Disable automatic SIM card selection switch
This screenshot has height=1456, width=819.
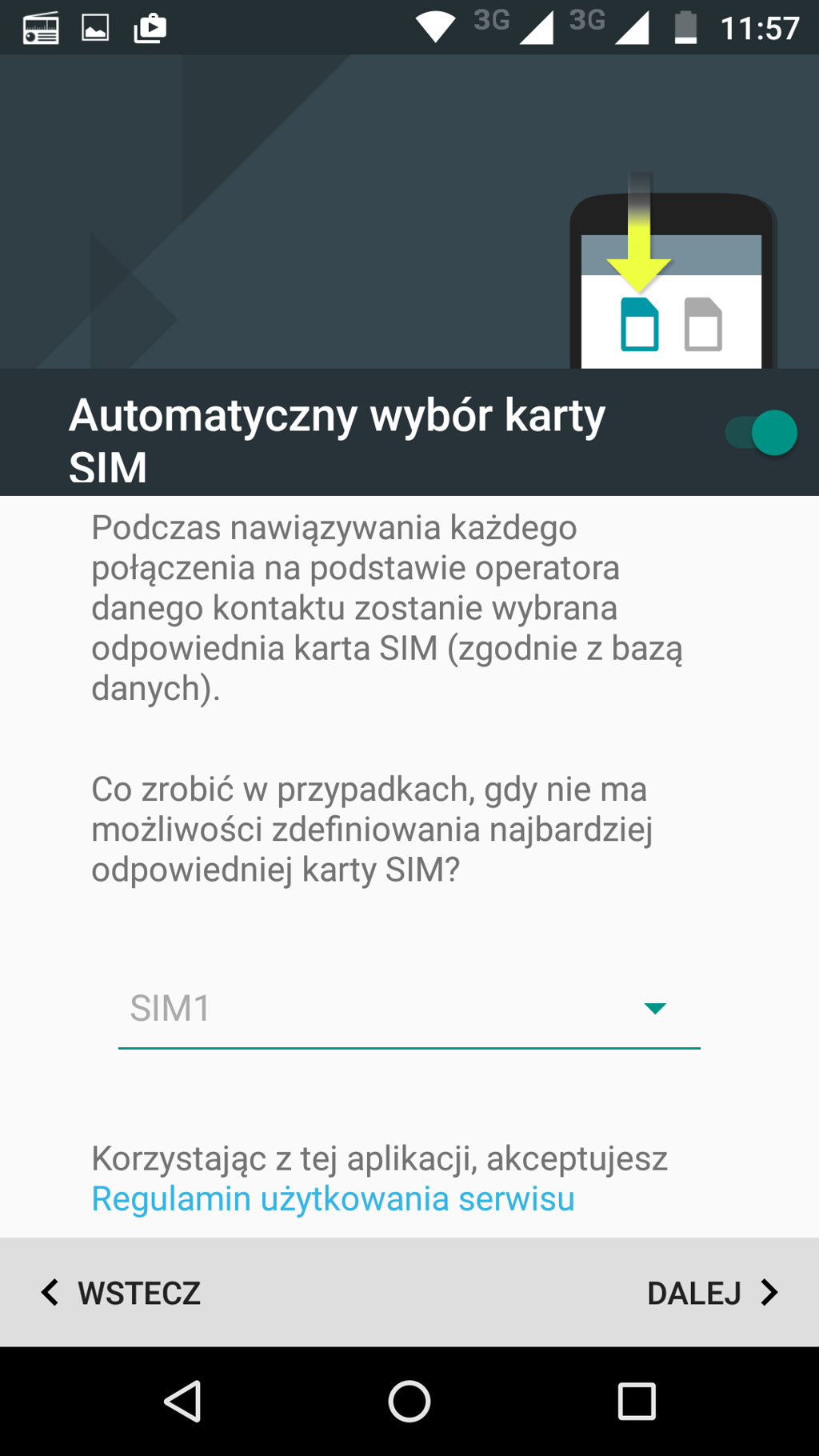[761, 433]
